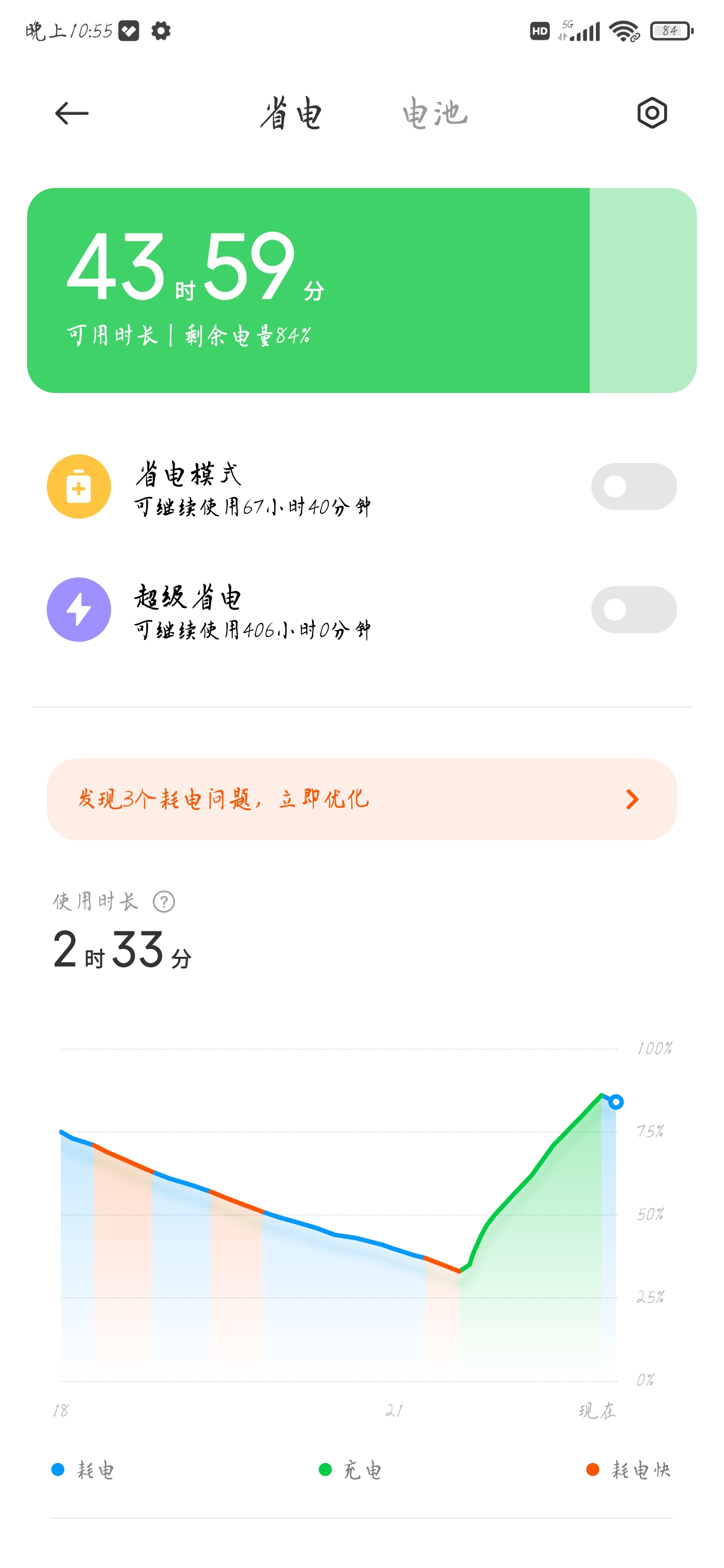Go back using the arrow icon

(72, 113)
